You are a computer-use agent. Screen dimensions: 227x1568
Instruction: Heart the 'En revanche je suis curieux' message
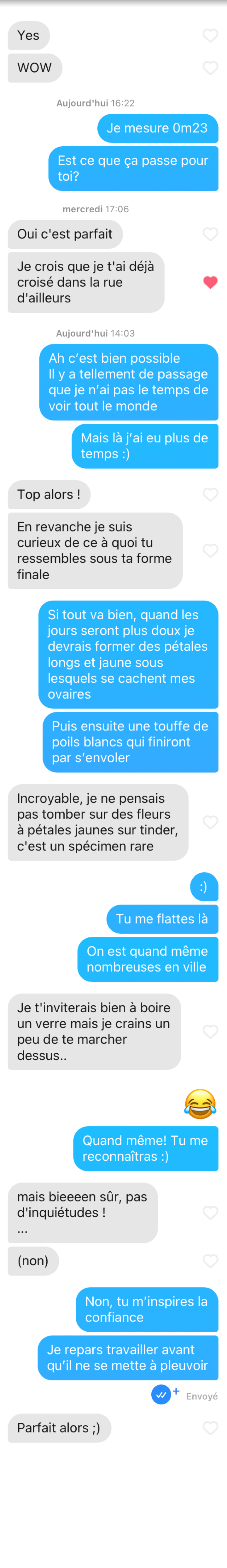(210, 550)
